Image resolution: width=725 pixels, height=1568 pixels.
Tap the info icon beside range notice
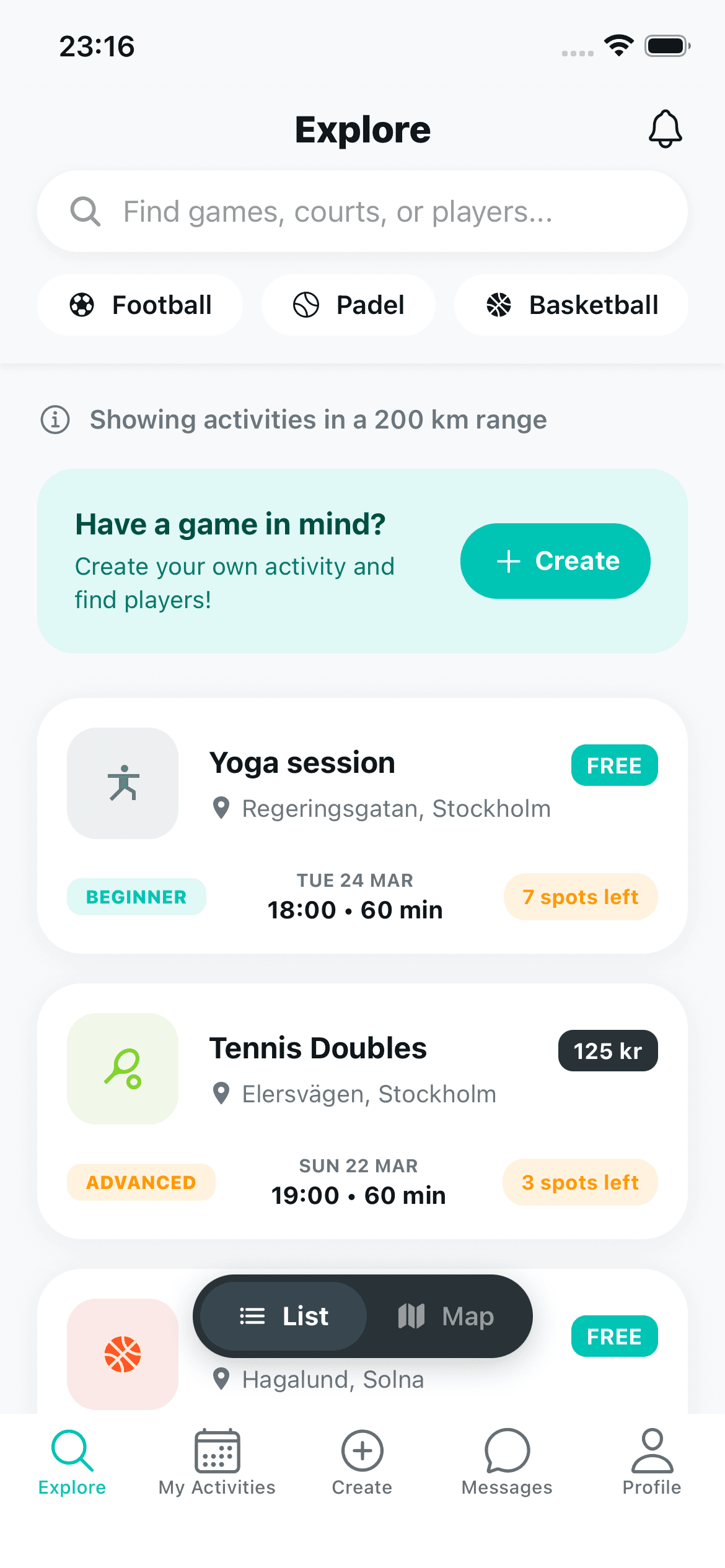pos(55,419)
